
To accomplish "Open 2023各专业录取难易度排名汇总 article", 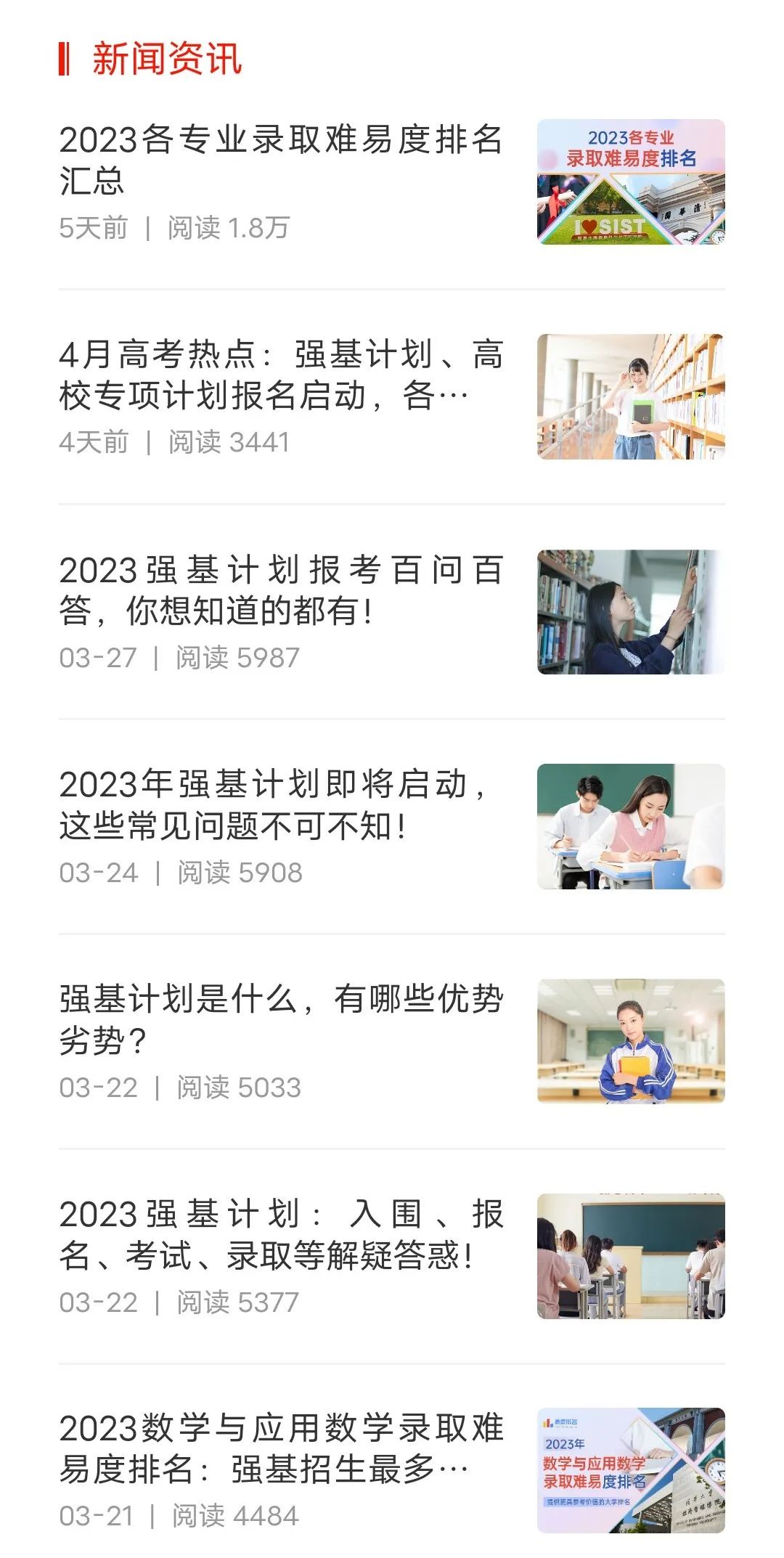I will pyautogui.click(x=280, y=160).
